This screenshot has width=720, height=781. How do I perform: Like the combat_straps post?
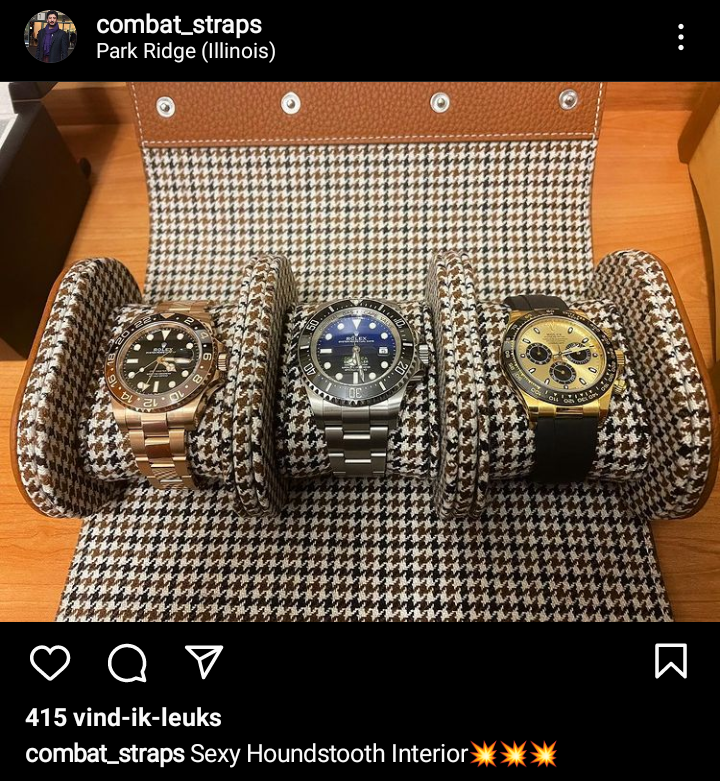tap(50, 662)
